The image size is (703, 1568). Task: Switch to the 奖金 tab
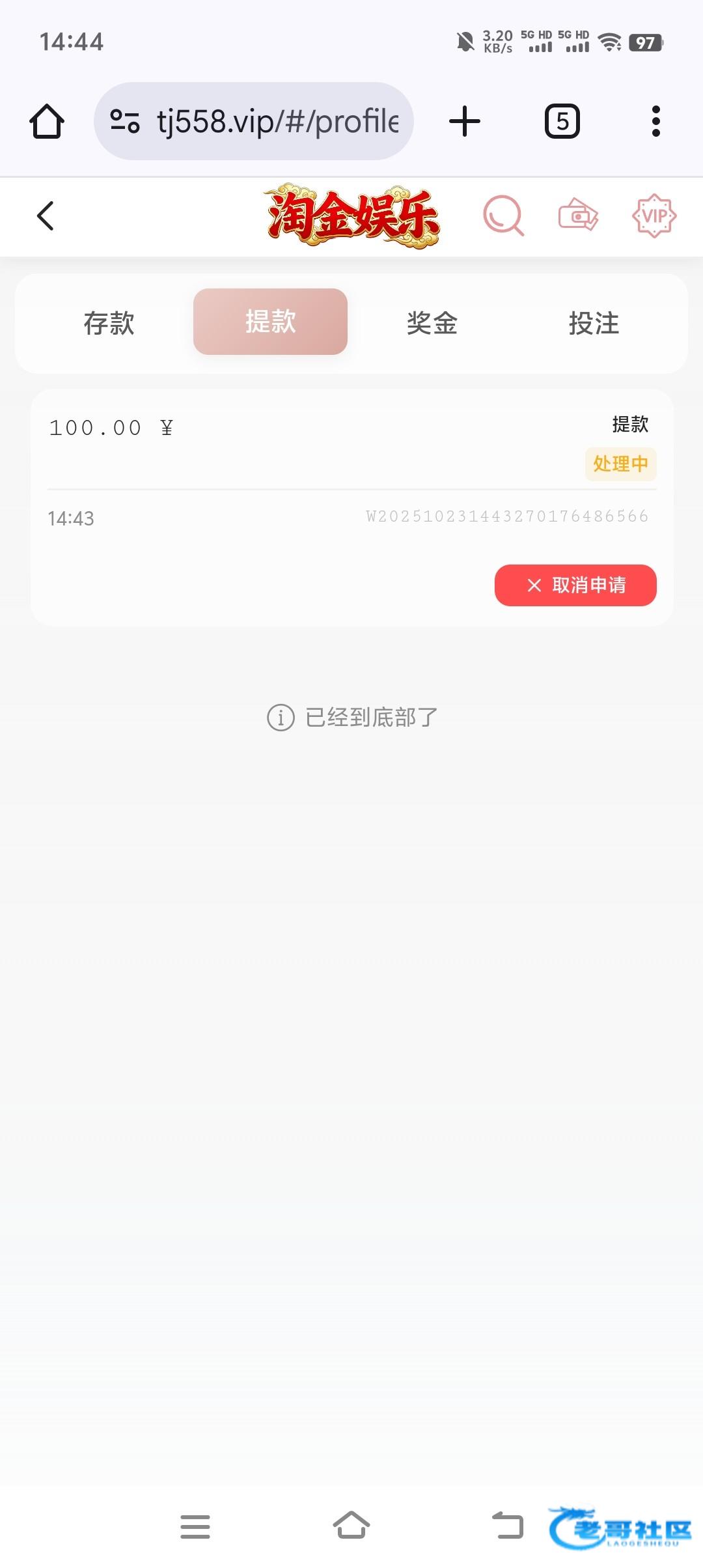click(432, 323)
